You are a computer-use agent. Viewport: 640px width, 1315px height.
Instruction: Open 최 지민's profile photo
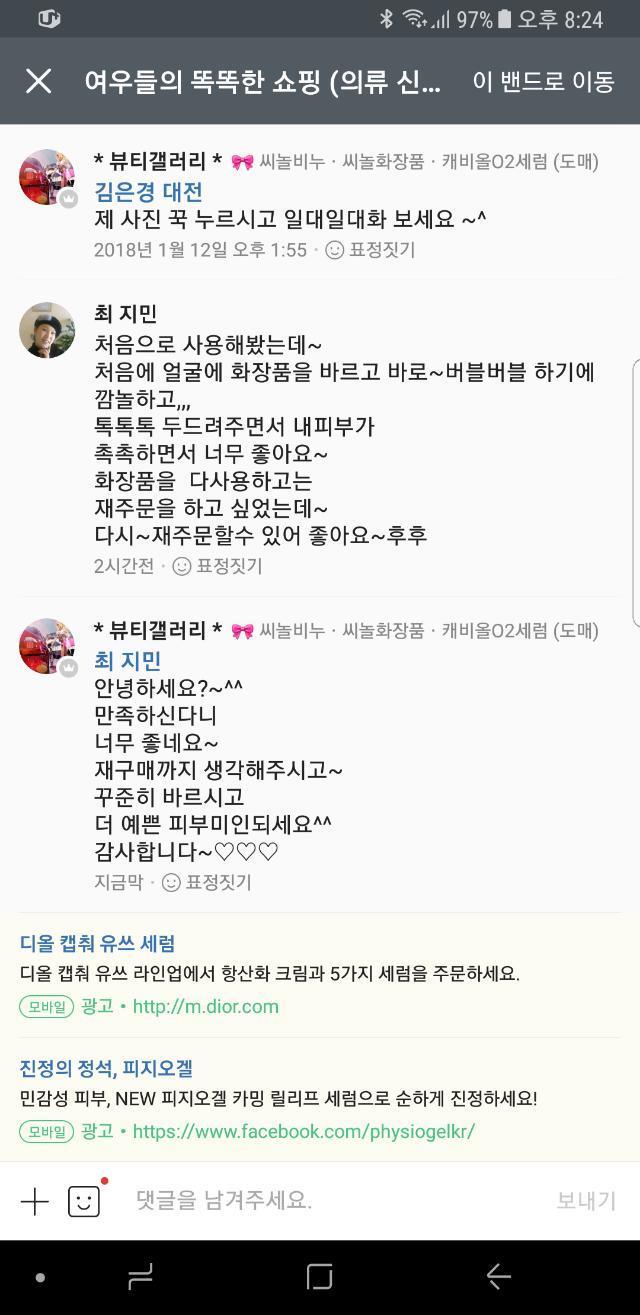coord(47,330)
